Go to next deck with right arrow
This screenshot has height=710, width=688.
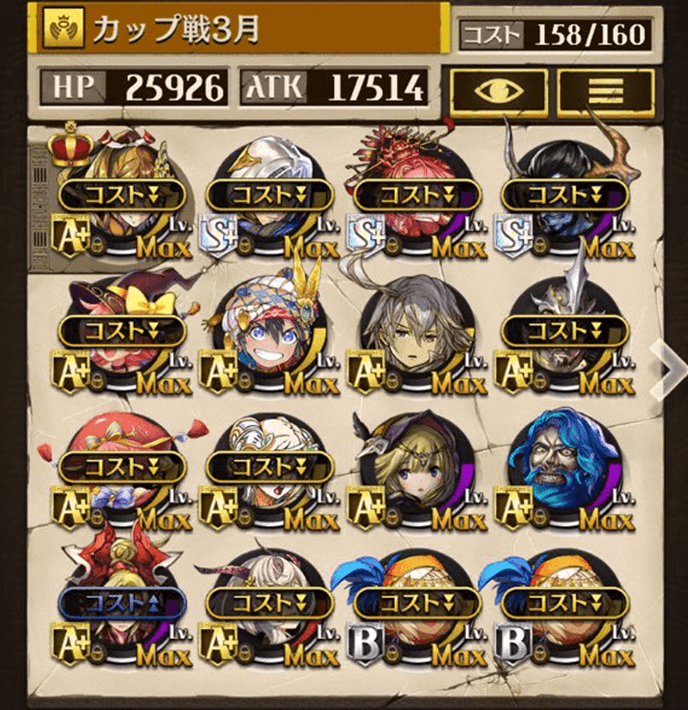664,363
